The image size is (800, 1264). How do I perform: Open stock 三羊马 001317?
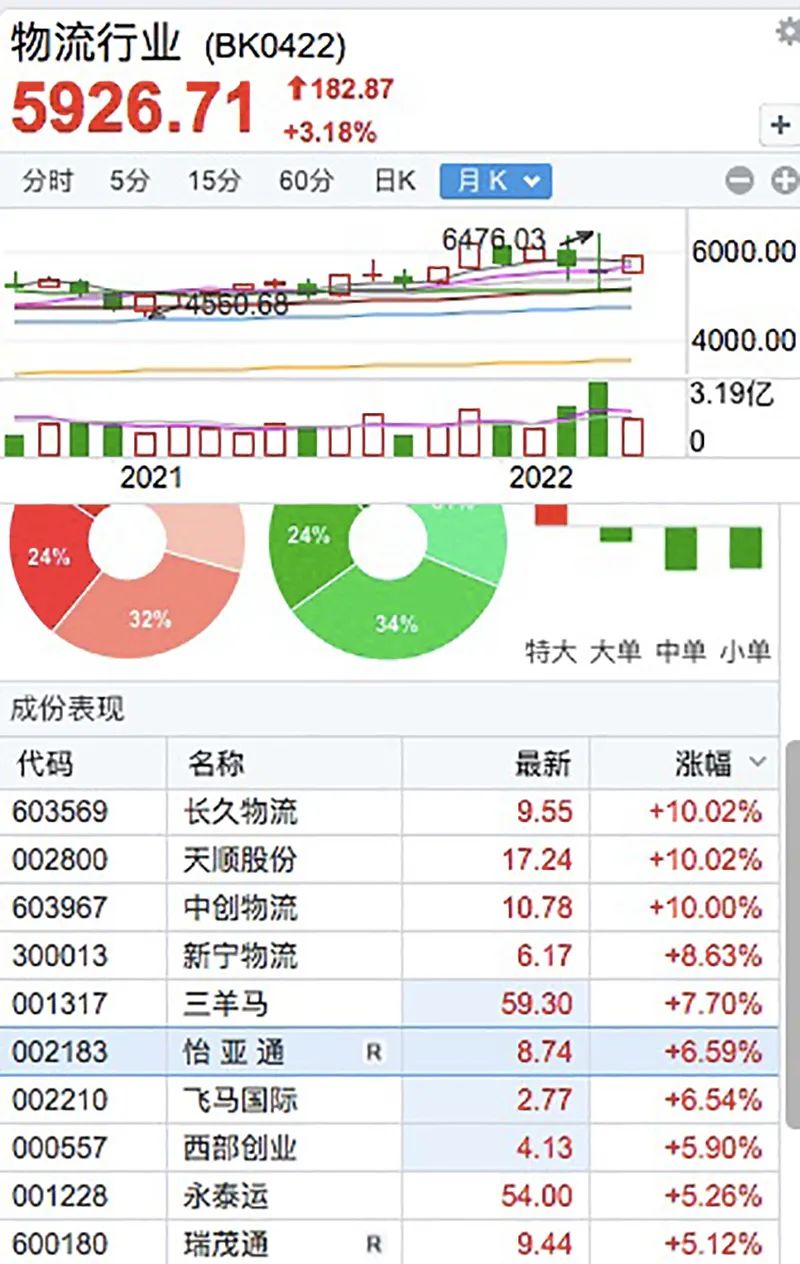click(x=226, y=1003)
